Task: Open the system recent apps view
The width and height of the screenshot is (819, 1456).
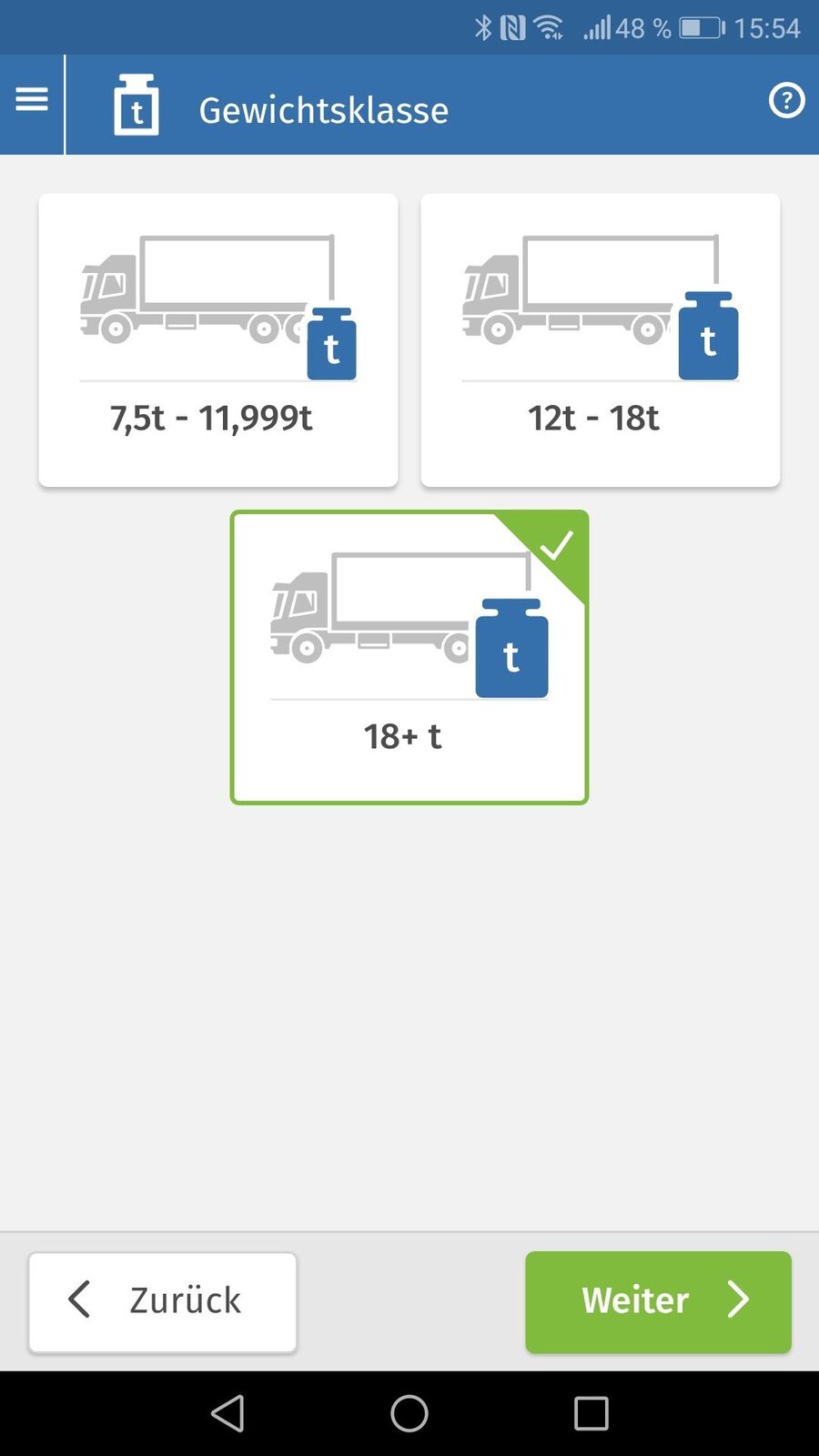Action: [x=591, y=1413]
